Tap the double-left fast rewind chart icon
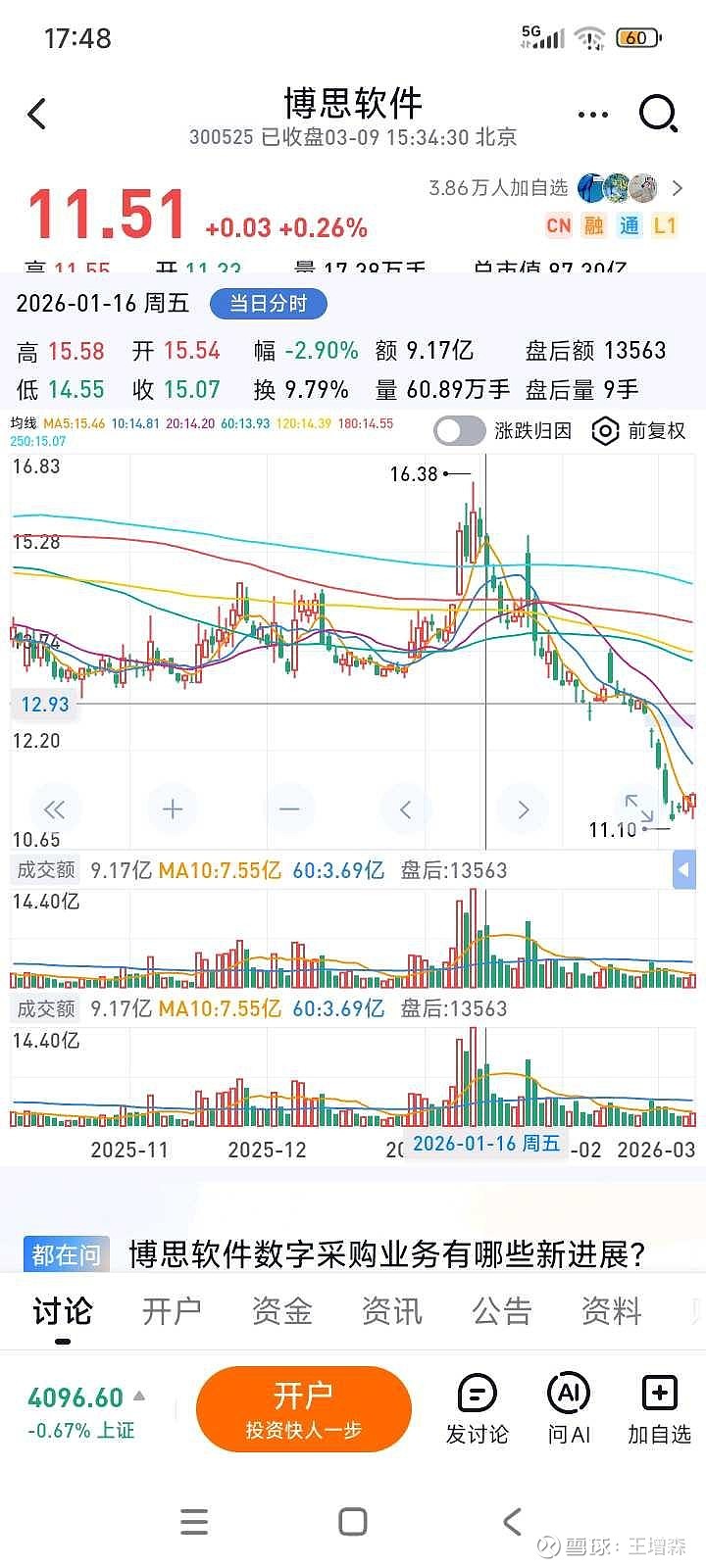Screen dimensions: 706x1568 click(x=56, y=808)
